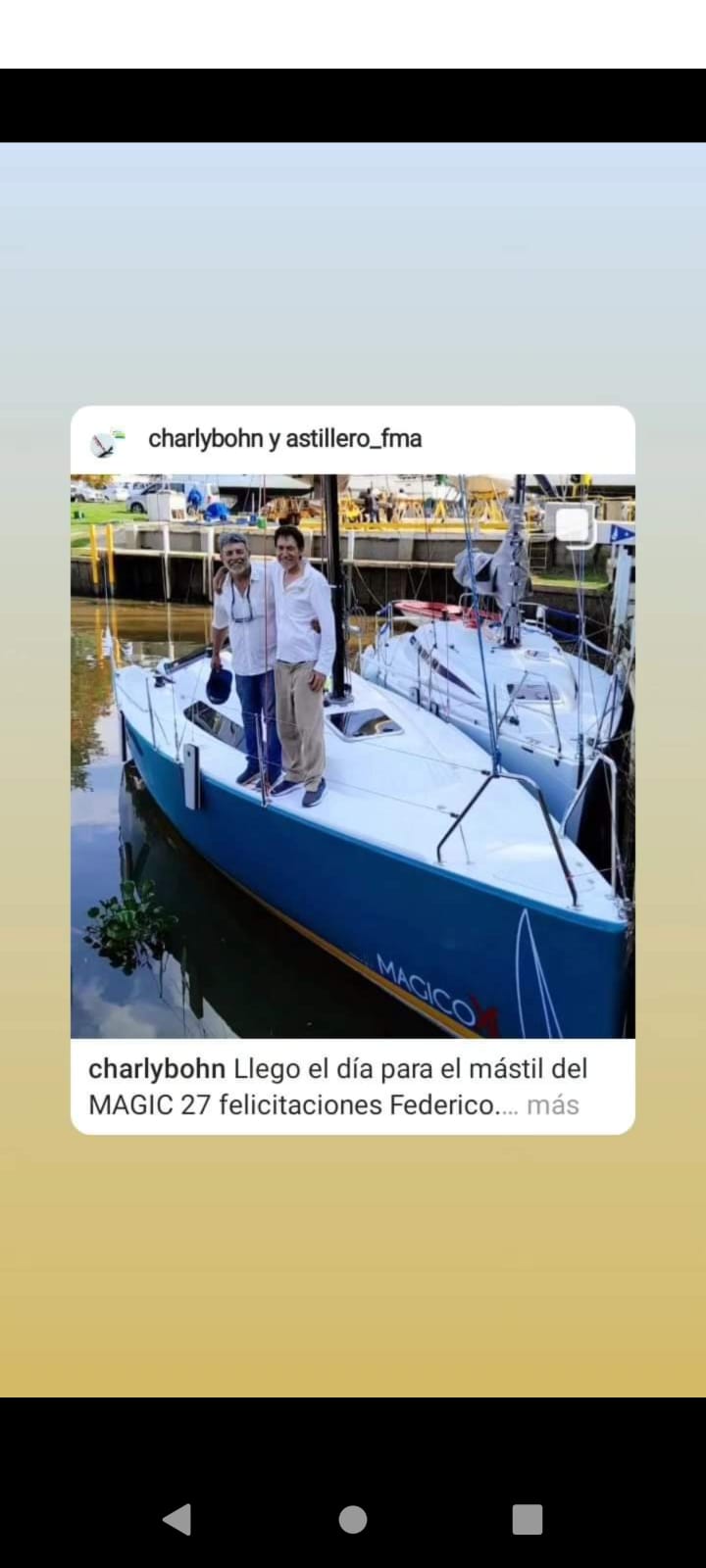This screenshot has width=706, height=1568.
Task: Go to the home screen
Action: pyautogui.click(x=353, y=1519)
